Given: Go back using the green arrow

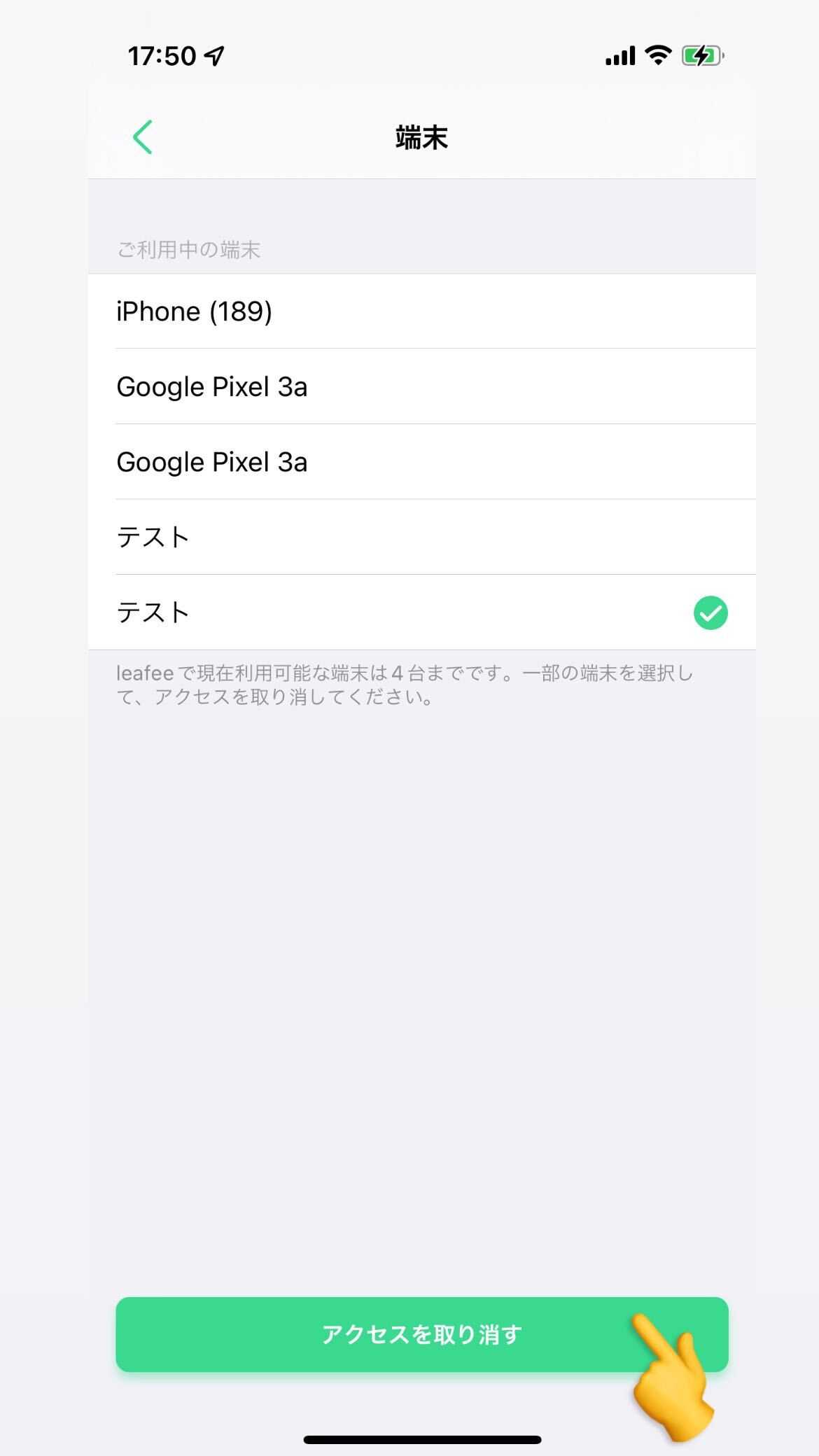Looking at the screenshot, I should click(x=143, y=137).
